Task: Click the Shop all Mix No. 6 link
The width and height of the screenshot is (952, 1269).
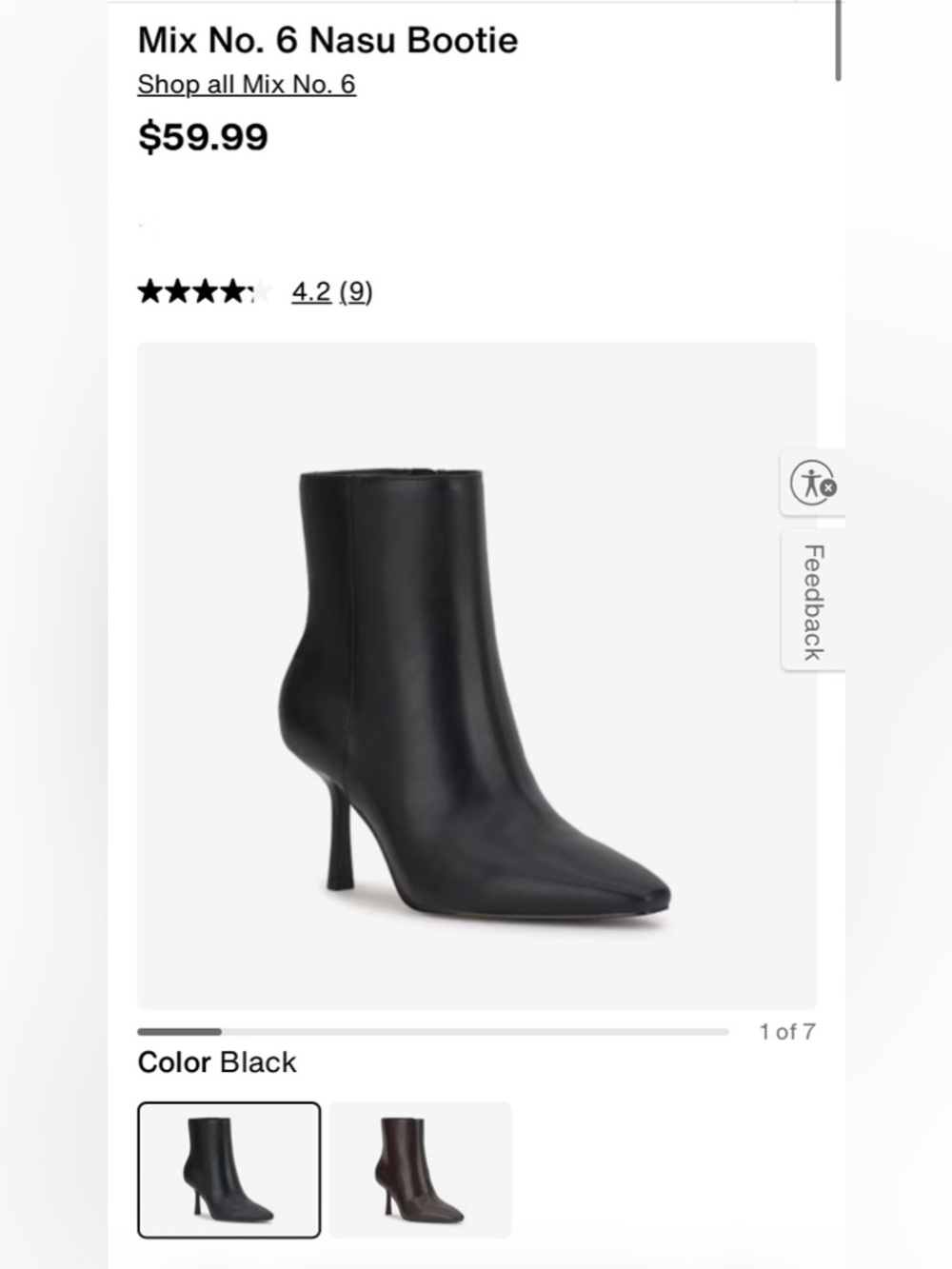Action: [248, 85]
